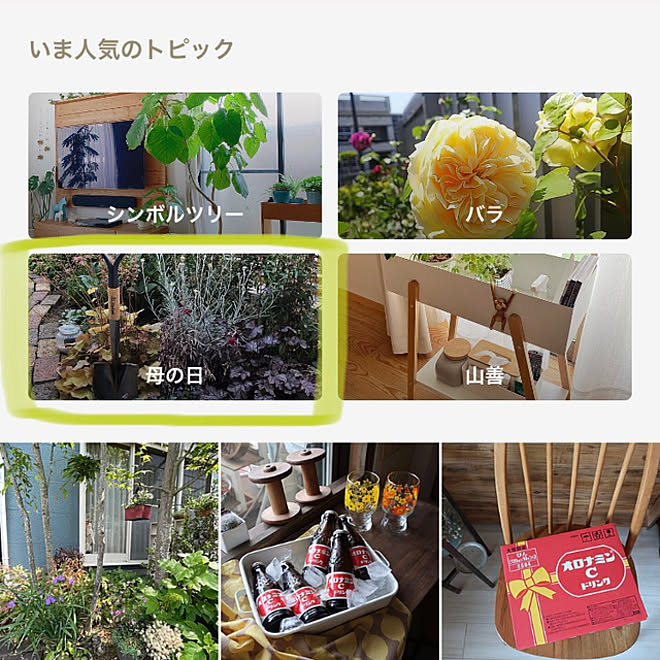This screenshot has width=660, height=660.
Task: Open the シンボルツリー topic tile
Action: click(175, 165)
